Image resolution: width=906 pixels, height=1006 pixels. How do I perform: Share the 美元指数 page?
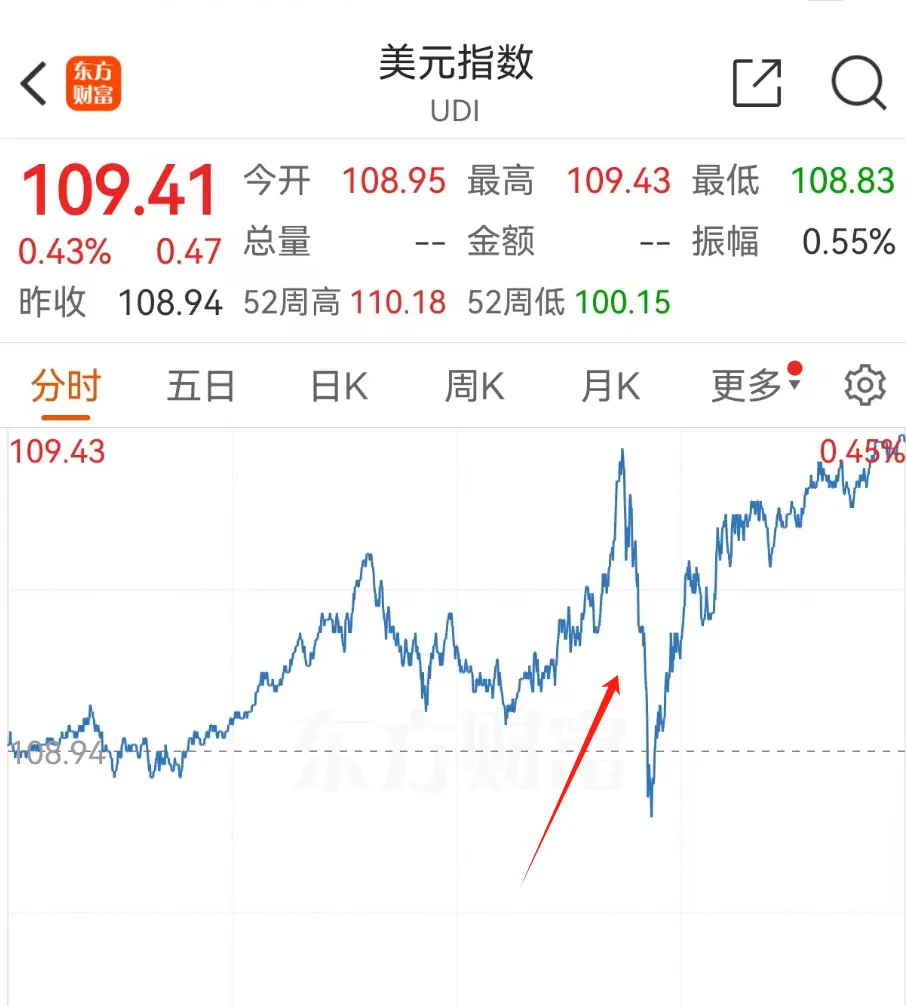[757, 83]
